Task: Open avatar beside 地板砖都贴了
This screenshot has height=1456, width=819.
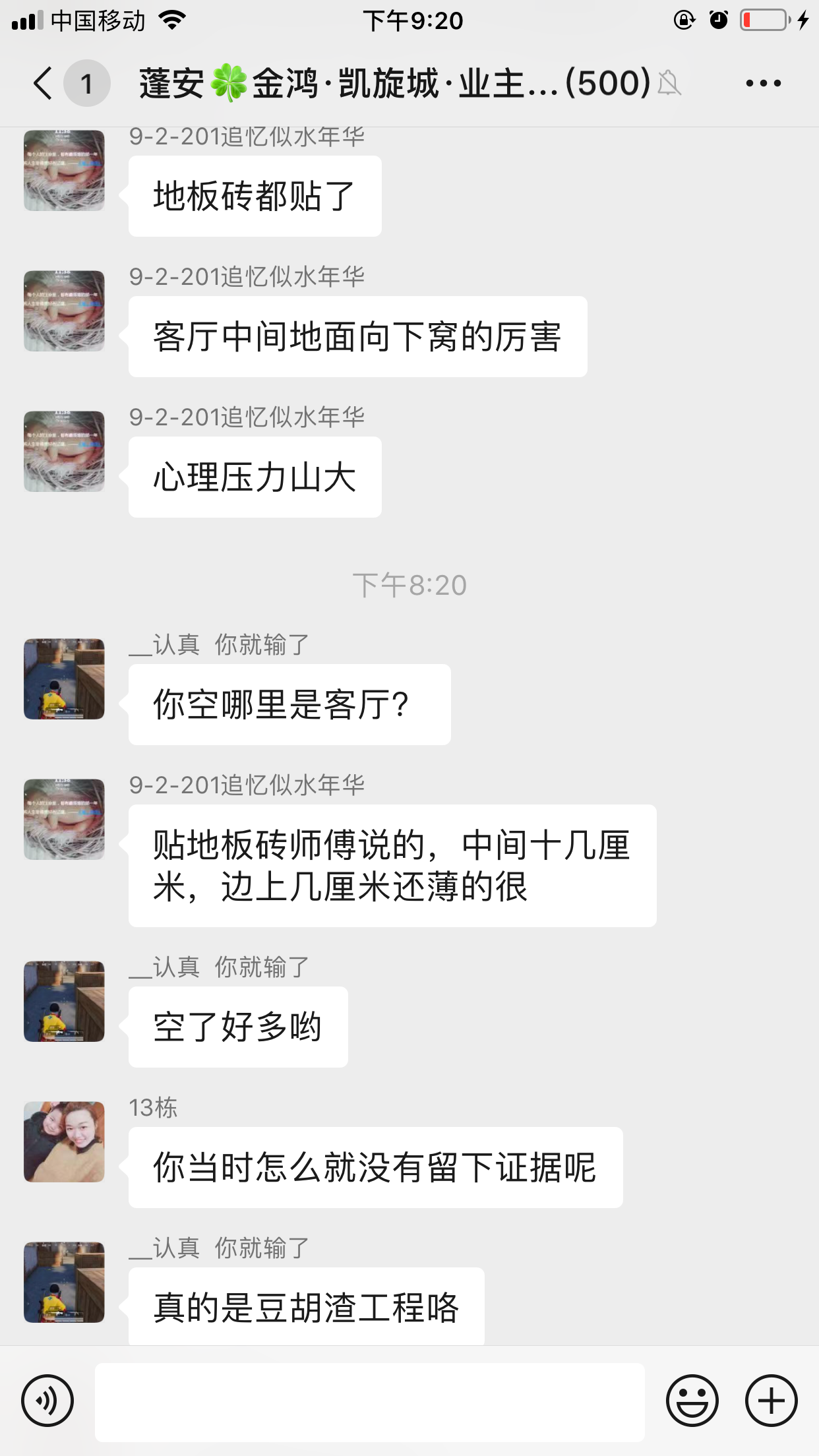Action: [64, 171]
